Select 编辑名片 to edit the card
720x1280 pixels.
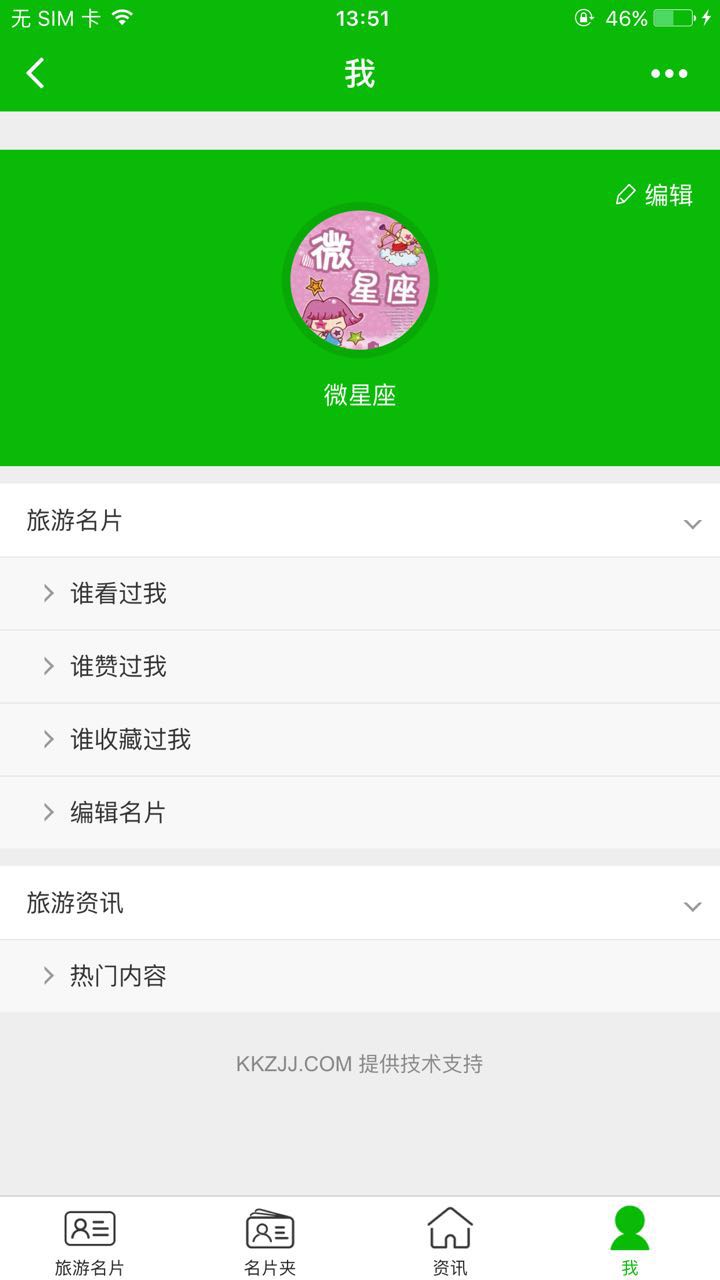coord(118,813)
